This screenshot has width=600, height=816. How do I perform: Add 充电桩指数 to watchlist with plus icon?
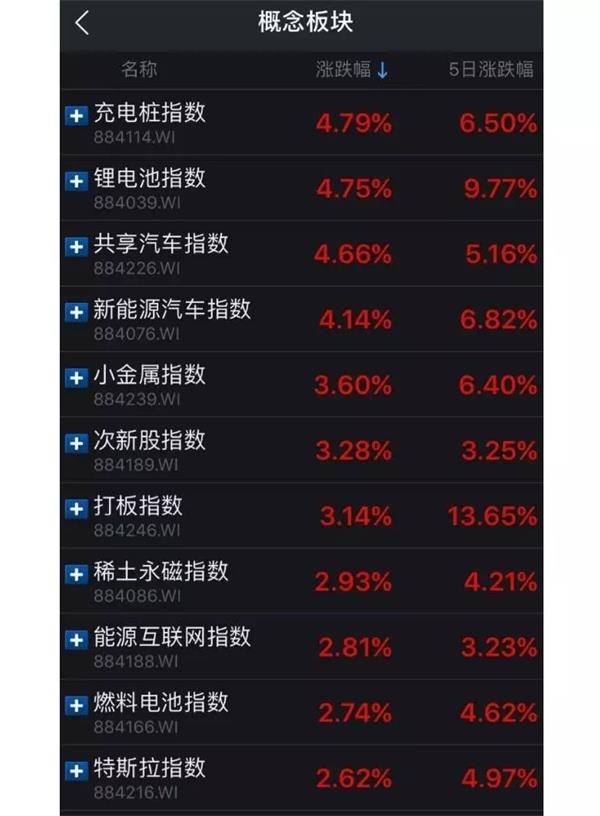click(76, 116)
